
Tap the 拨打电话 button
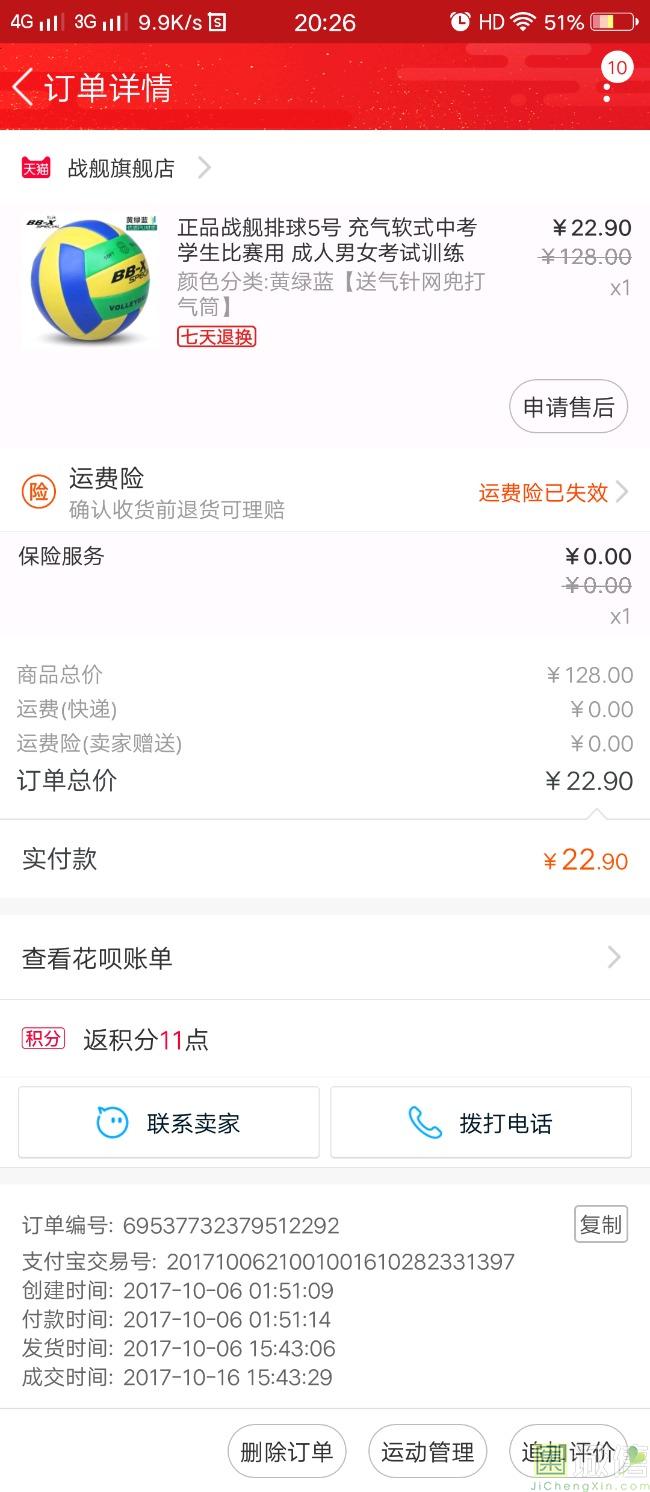[x=481, y=1123]
